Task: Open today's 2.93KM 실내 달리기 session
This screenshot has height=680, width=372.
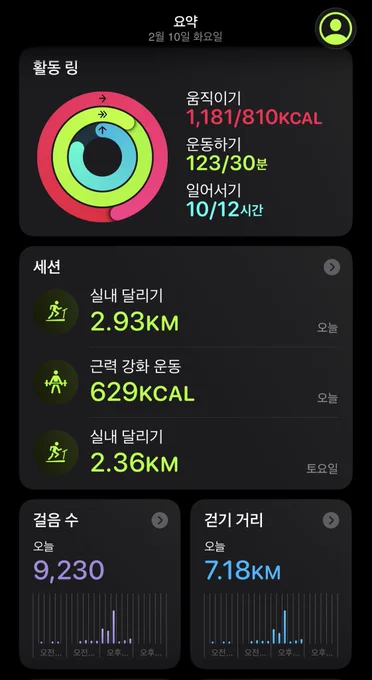Action: (x=186, y=312)
